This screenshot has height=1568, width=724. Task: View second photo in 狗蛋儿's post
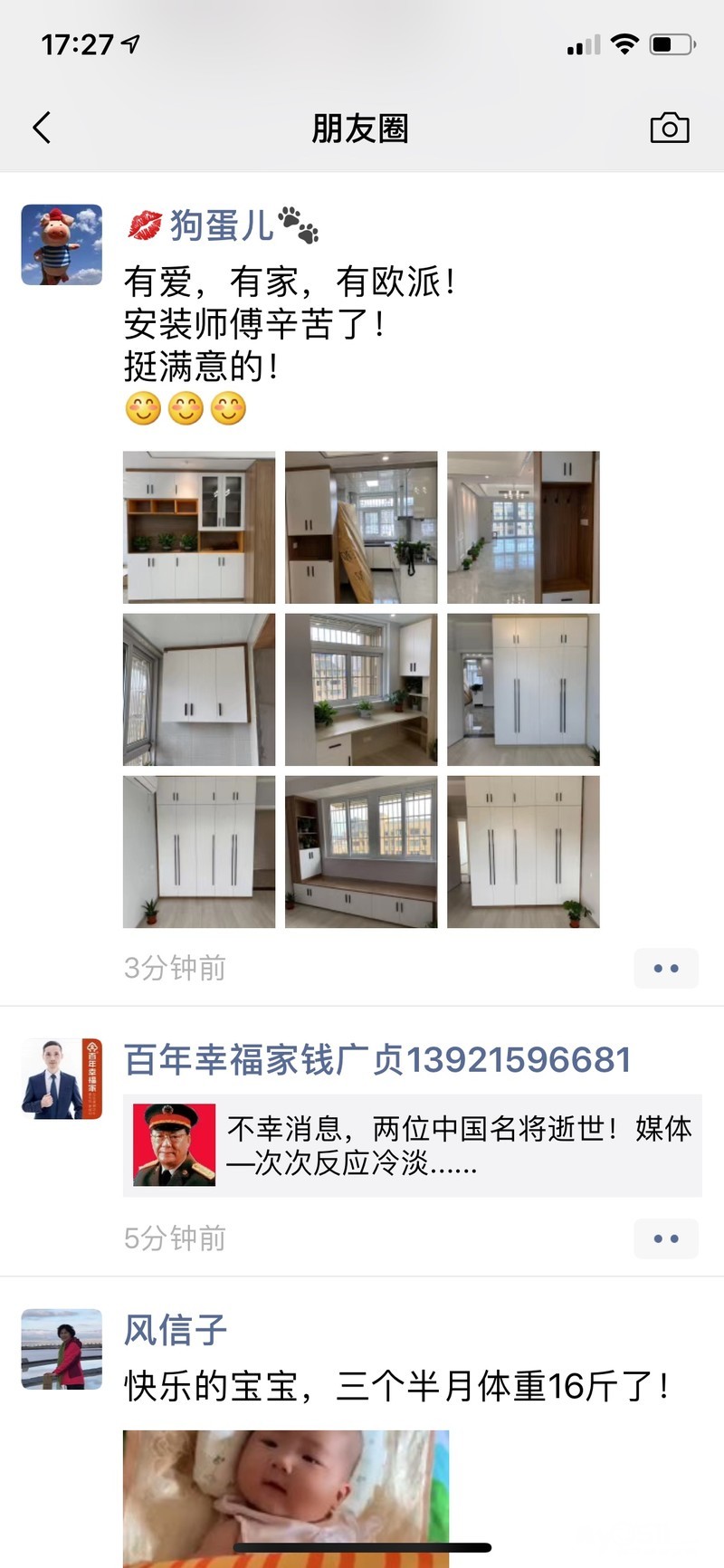point(361,527)
